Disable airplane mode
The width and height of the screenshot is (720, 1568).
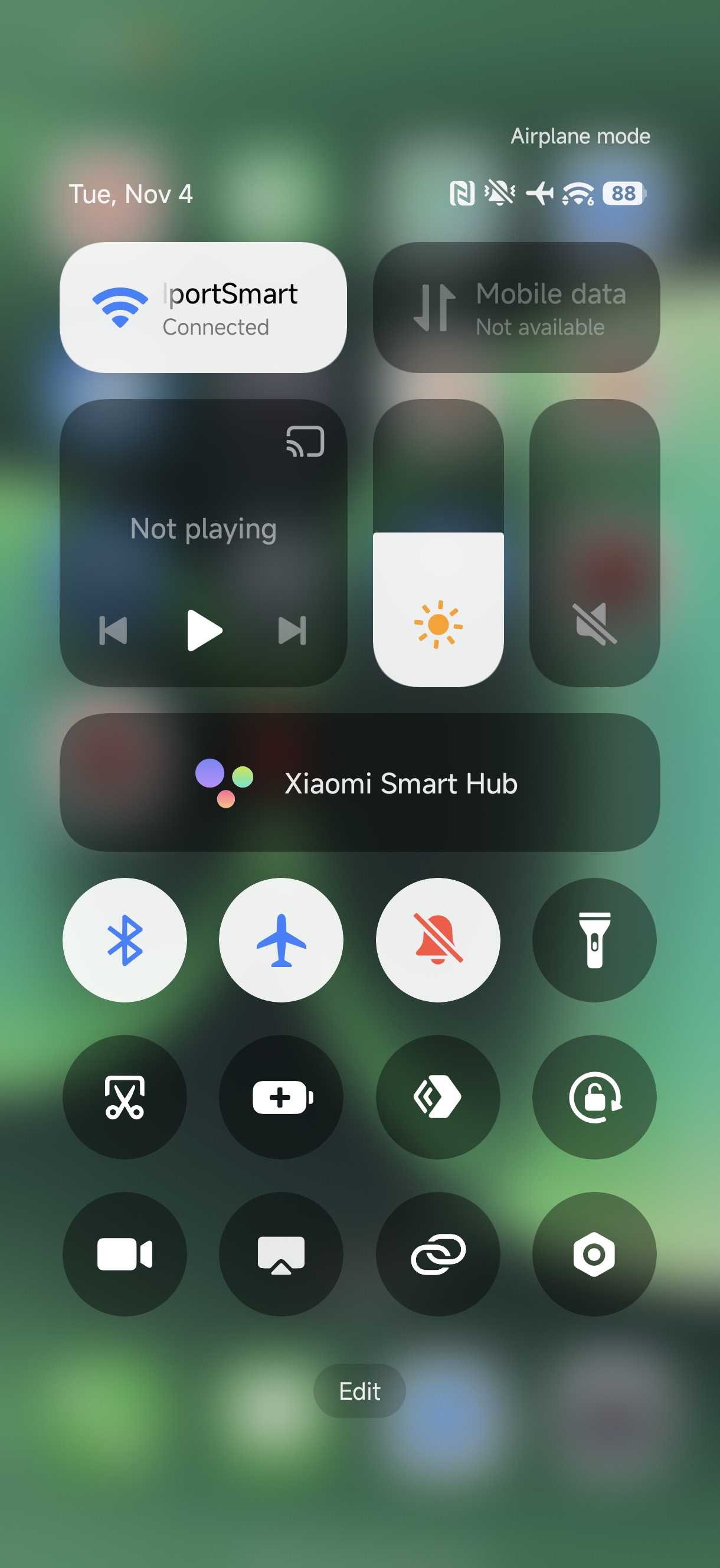pyautogui.click(x=281, y=940)
